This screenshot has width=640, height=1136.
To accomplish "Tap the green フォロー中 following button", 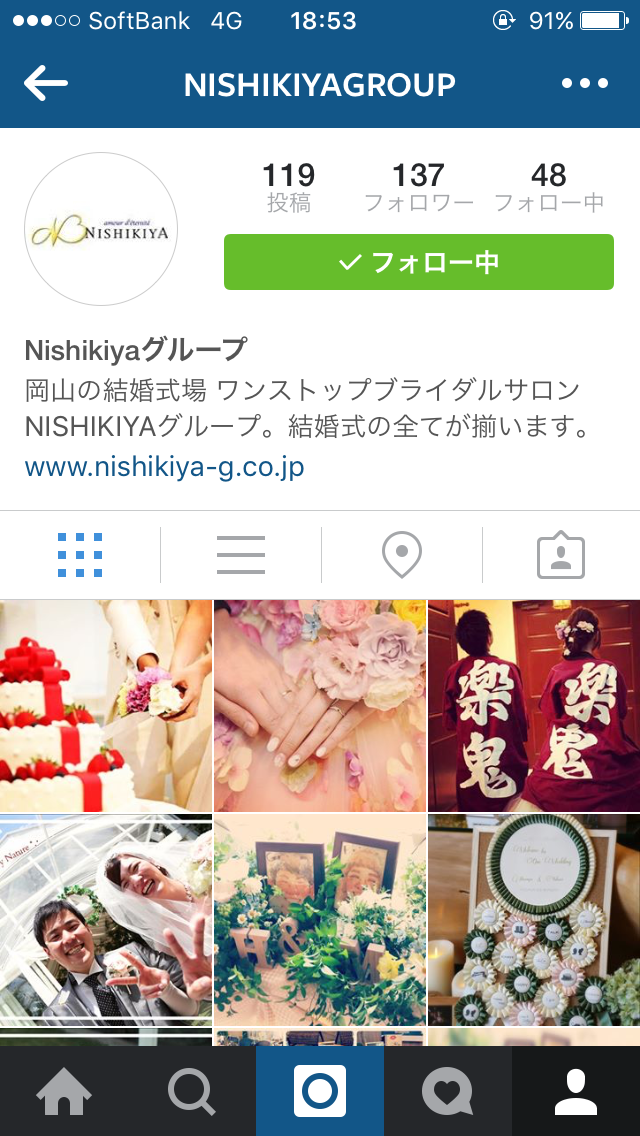I will 418,262.
